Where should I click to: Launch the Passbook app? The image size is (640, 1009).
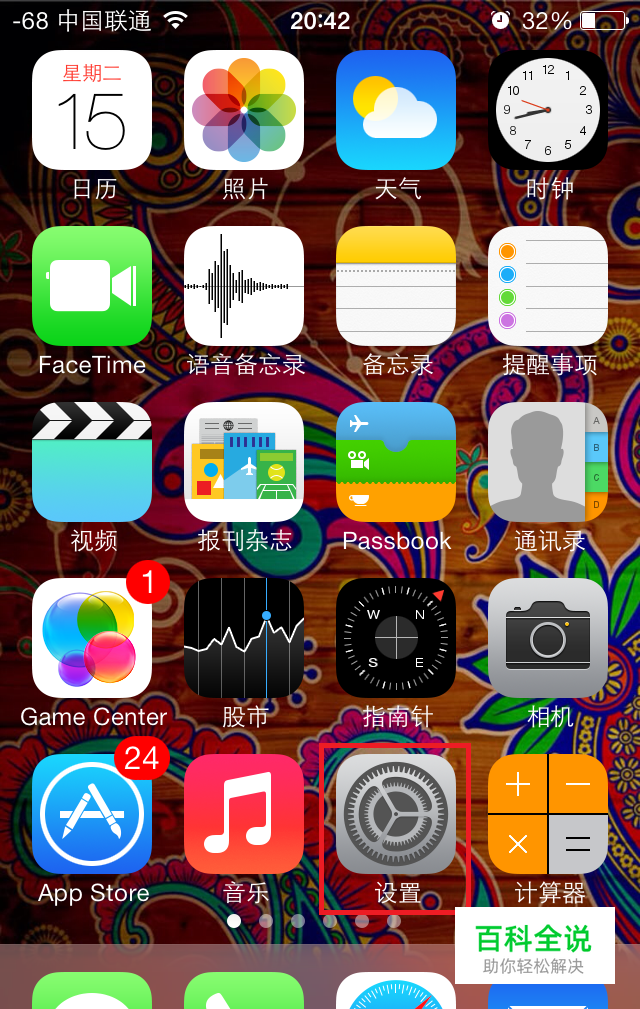[x=396, y=462]
